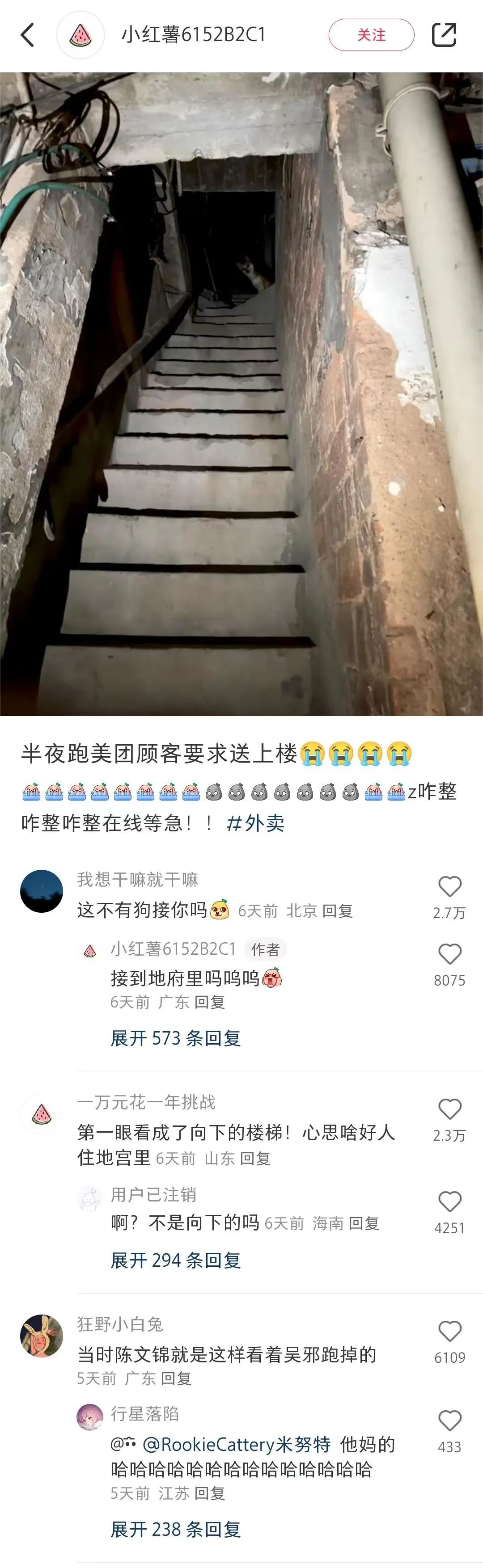Like the comment by 一万元花一年挑战
483x1568 pixels.
click(449, 1109)
